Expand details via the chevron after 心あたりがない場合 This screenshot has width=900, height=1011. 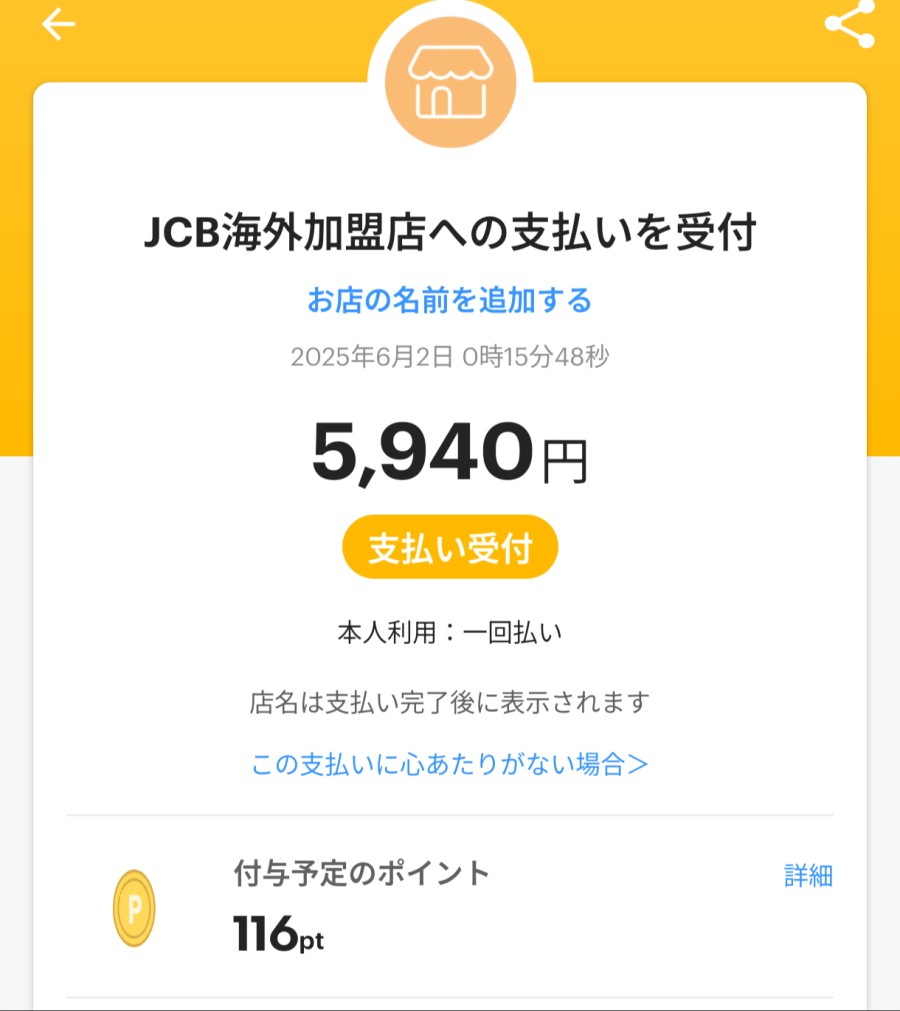641,763
